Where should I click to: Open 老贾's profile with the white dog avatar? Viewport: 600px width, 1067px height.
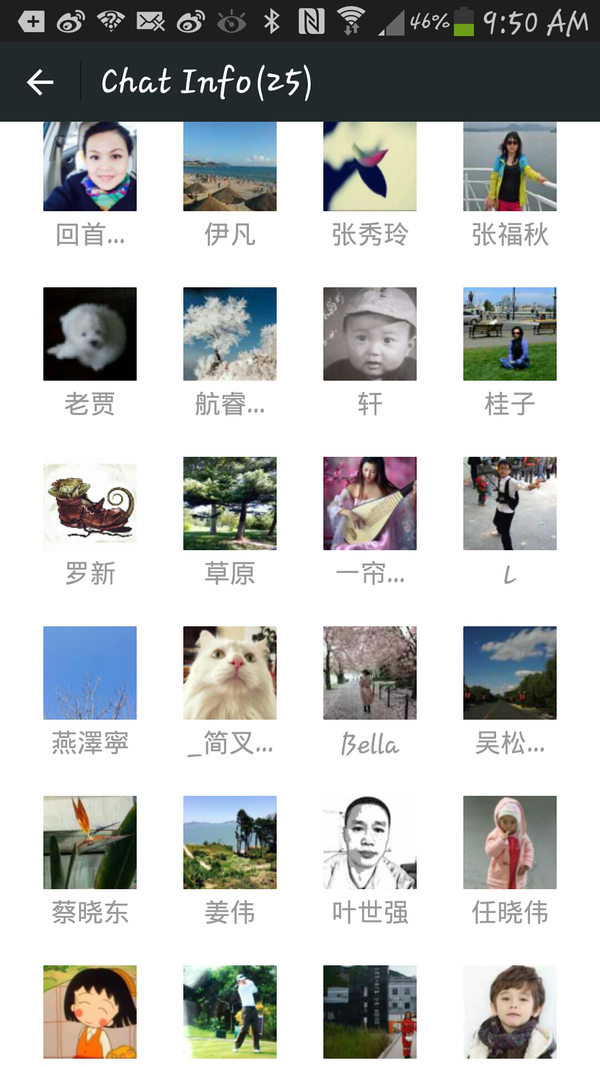tap(90, 334)
